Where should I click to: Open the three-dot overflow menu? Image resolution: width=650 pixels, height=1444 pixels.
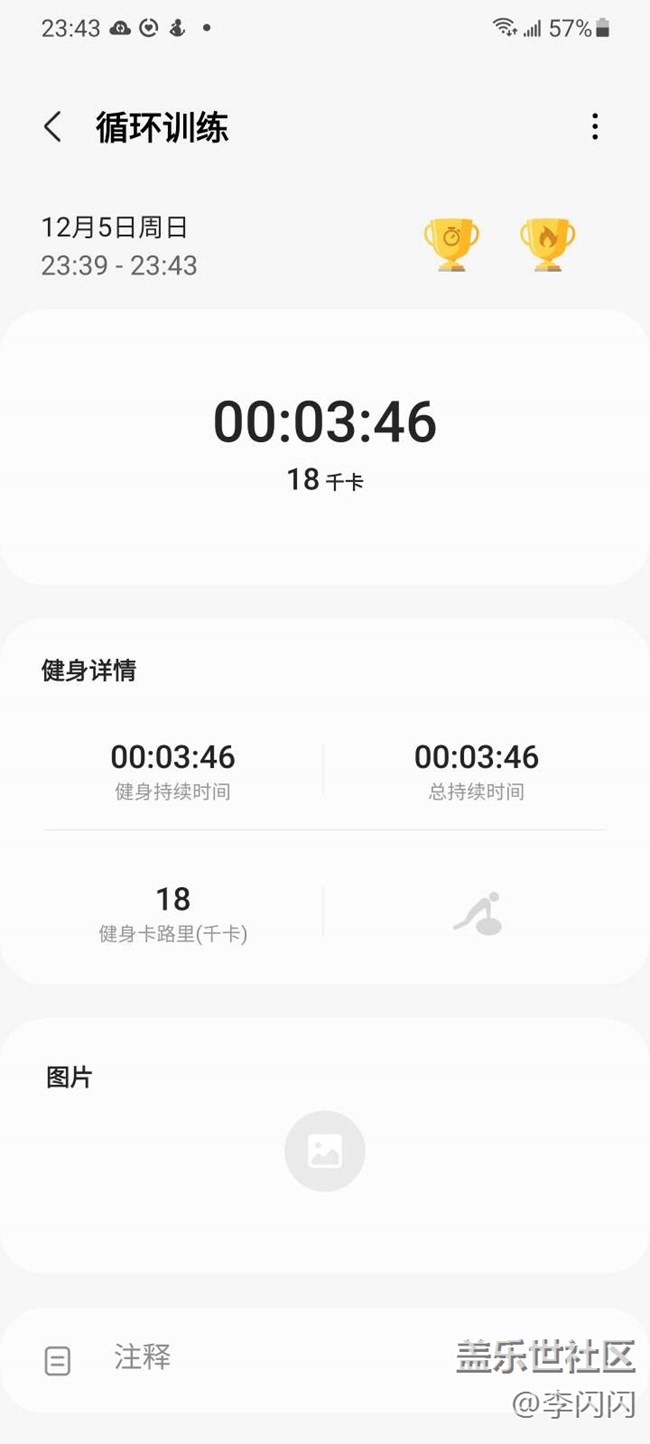click(595, 127)
